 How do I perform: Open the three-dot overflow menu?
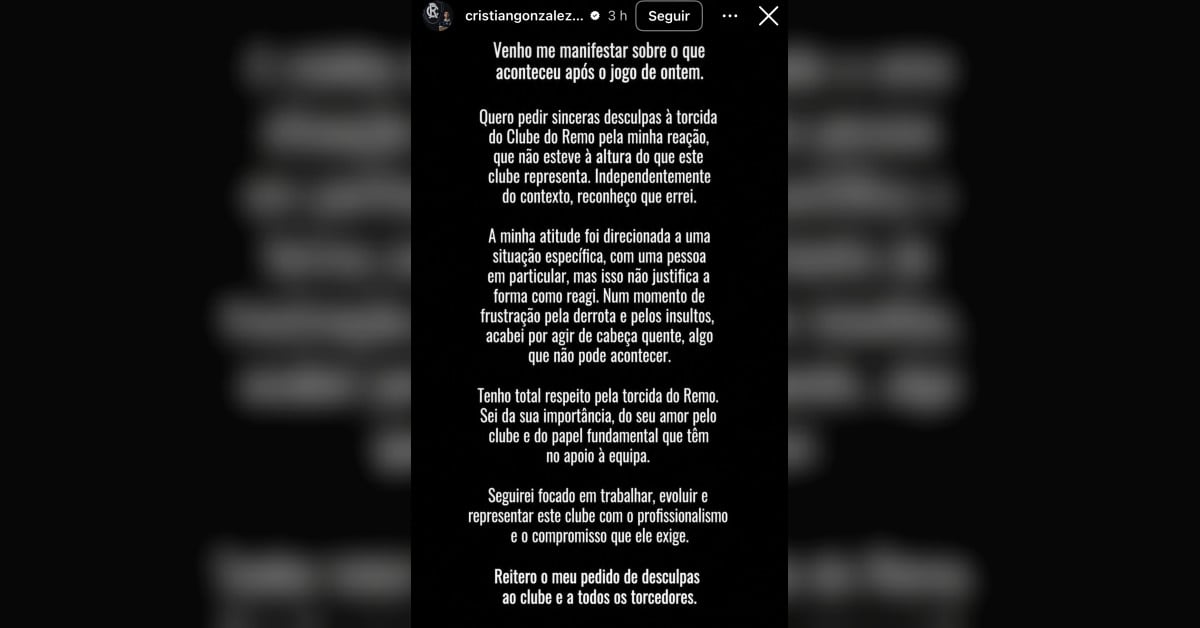(730, 16)
